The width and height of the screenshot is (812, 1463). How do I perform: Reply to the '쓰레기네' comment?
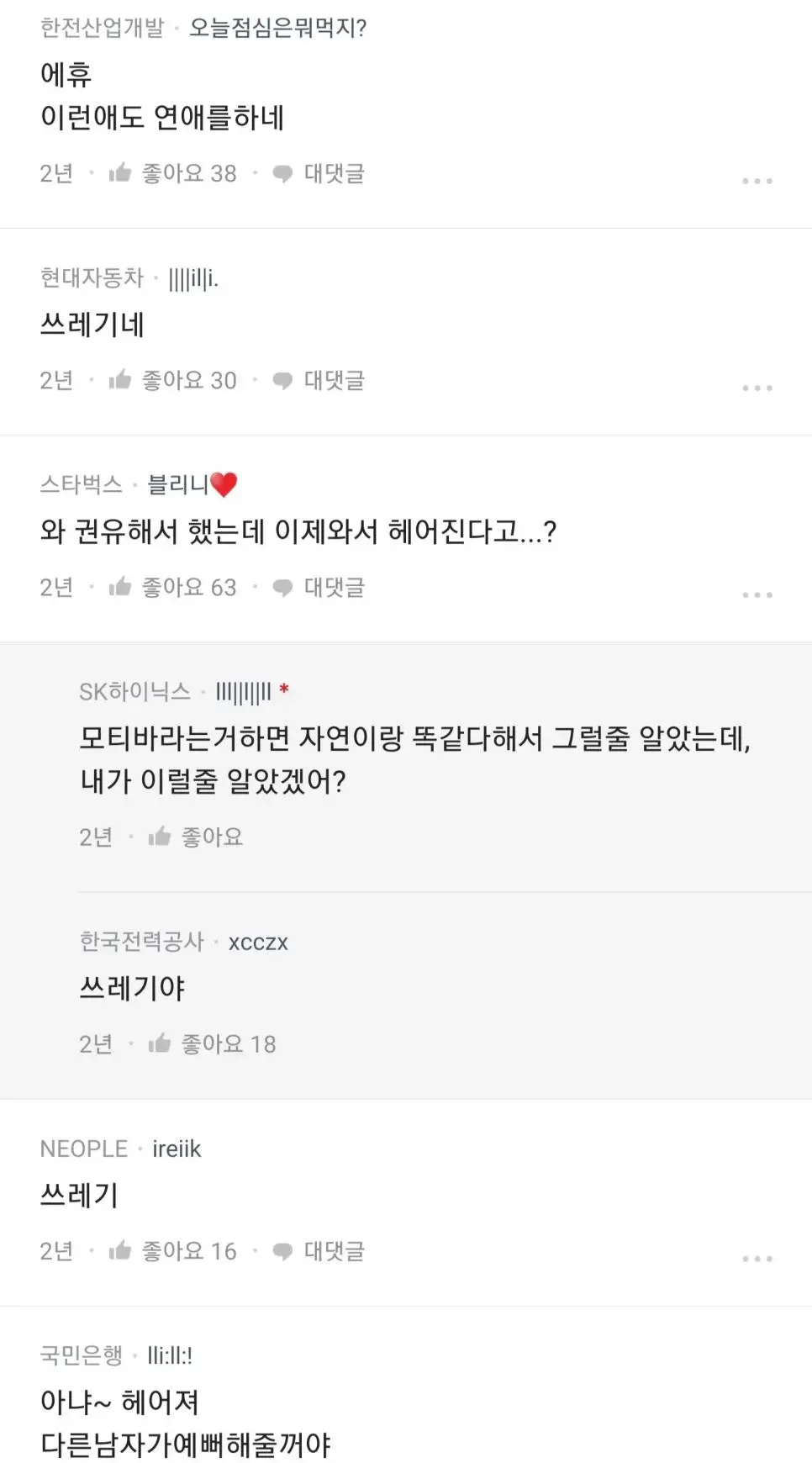(319, 380)
